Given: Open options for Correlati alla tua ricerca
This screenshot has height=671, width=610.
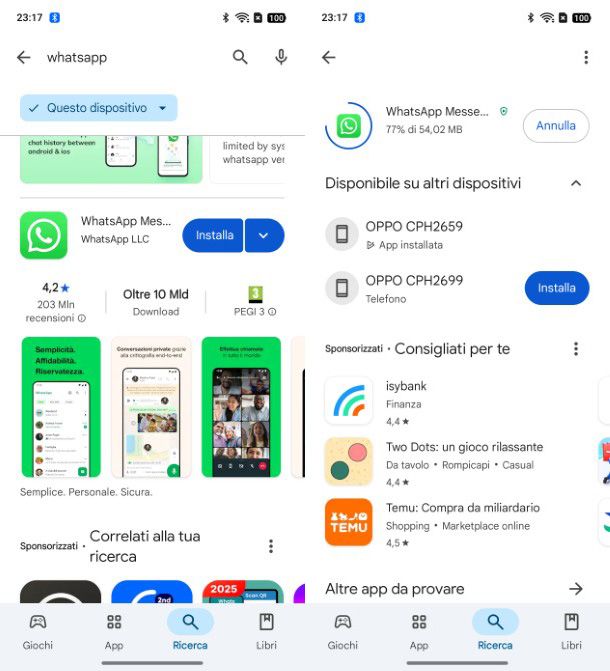Looking at the screenshot, I should [x=270, y=546].
